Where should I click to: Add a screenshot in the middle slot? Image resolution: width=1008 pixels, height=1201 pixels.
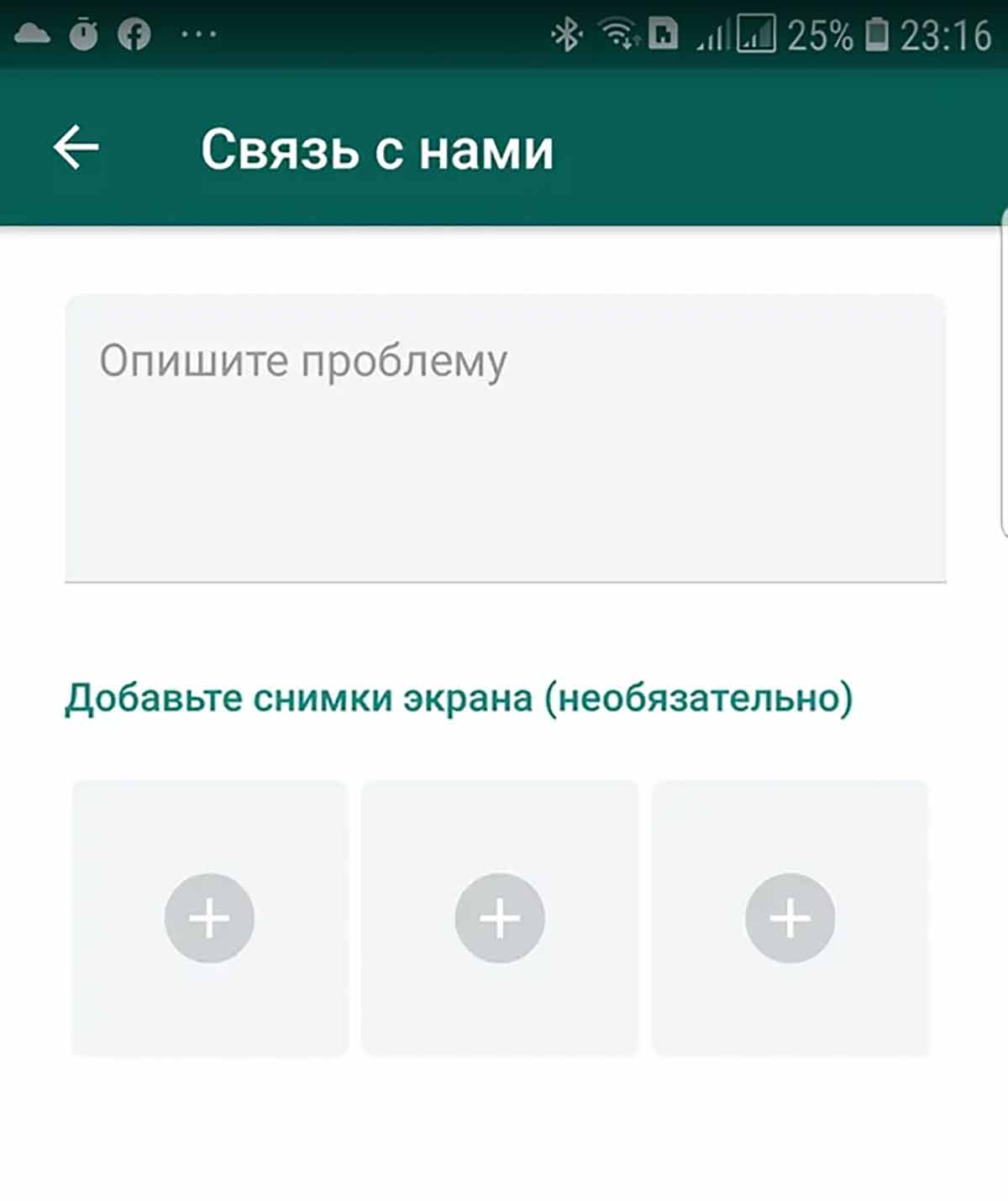(x=500, y=917)
